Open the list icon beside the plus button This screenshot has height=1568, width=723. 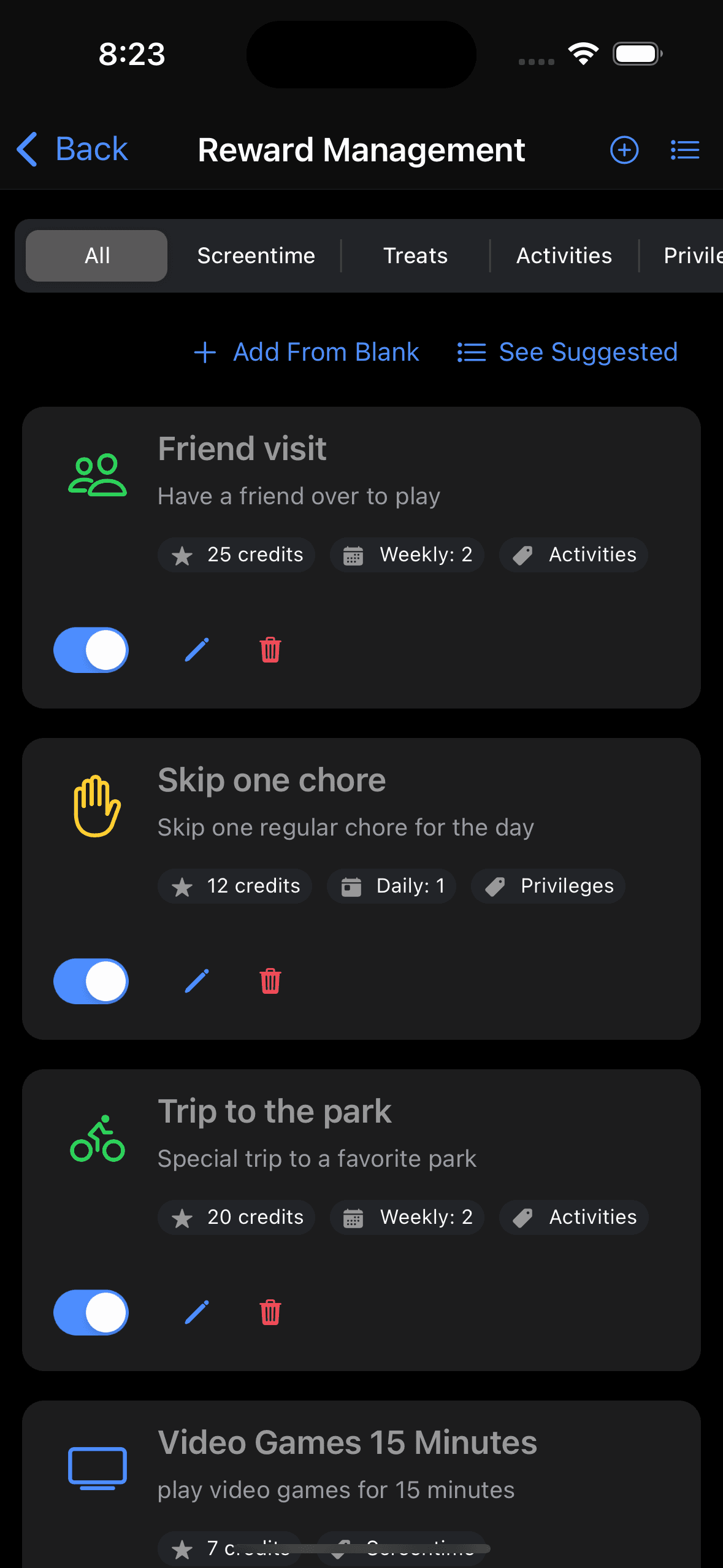tap(684, 150)
